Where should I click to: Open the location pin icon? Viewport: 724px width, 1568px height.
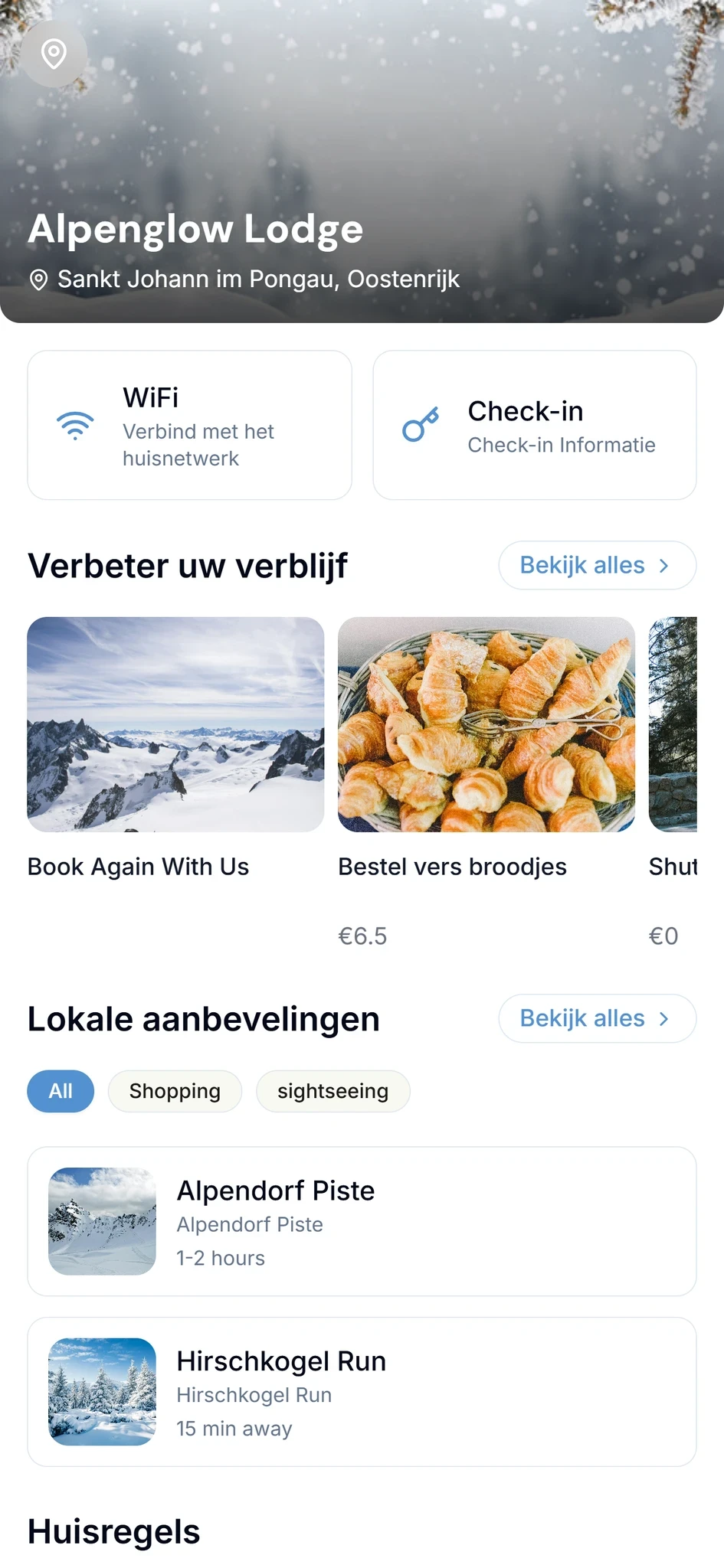coord(54,54)
